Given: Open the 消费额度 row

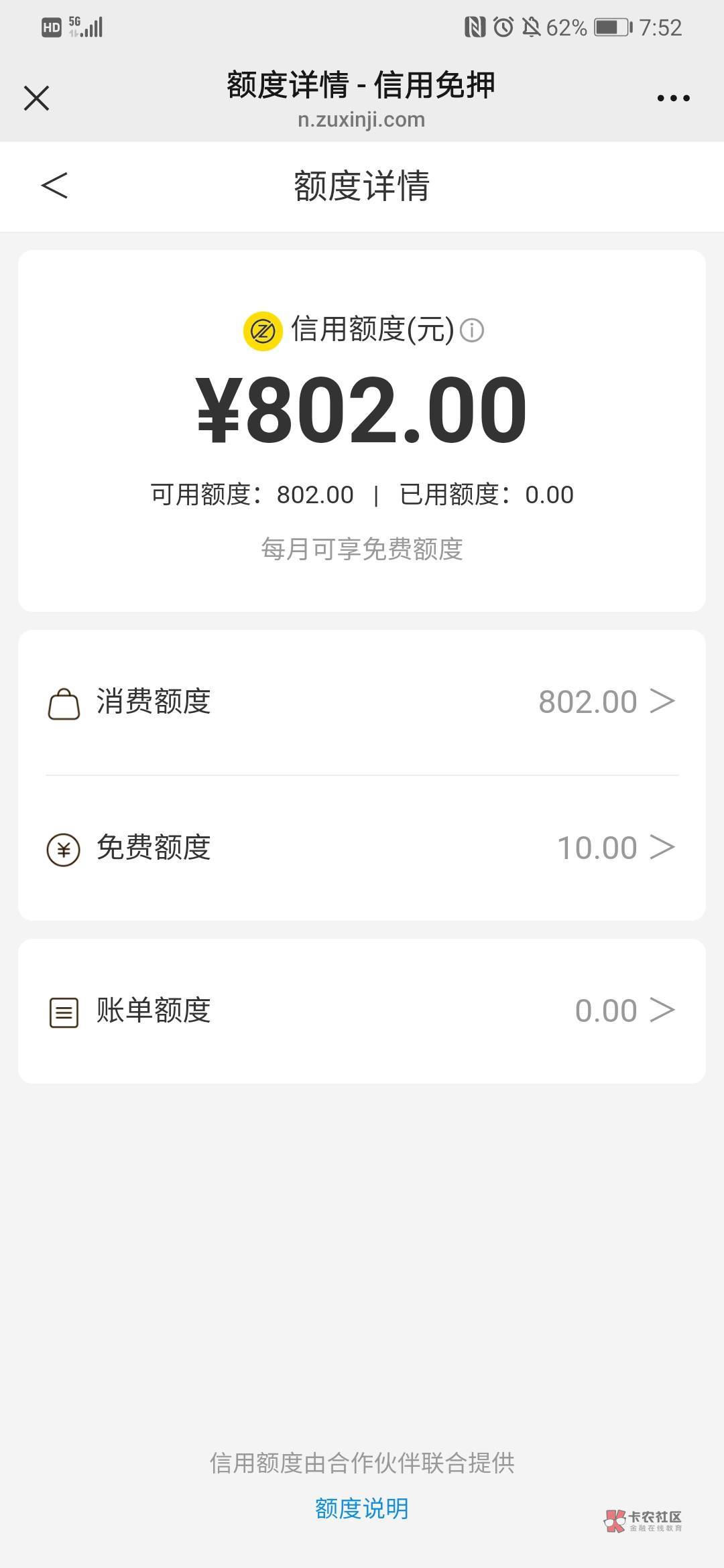Looking at the screenshot, I should (362, 702).
